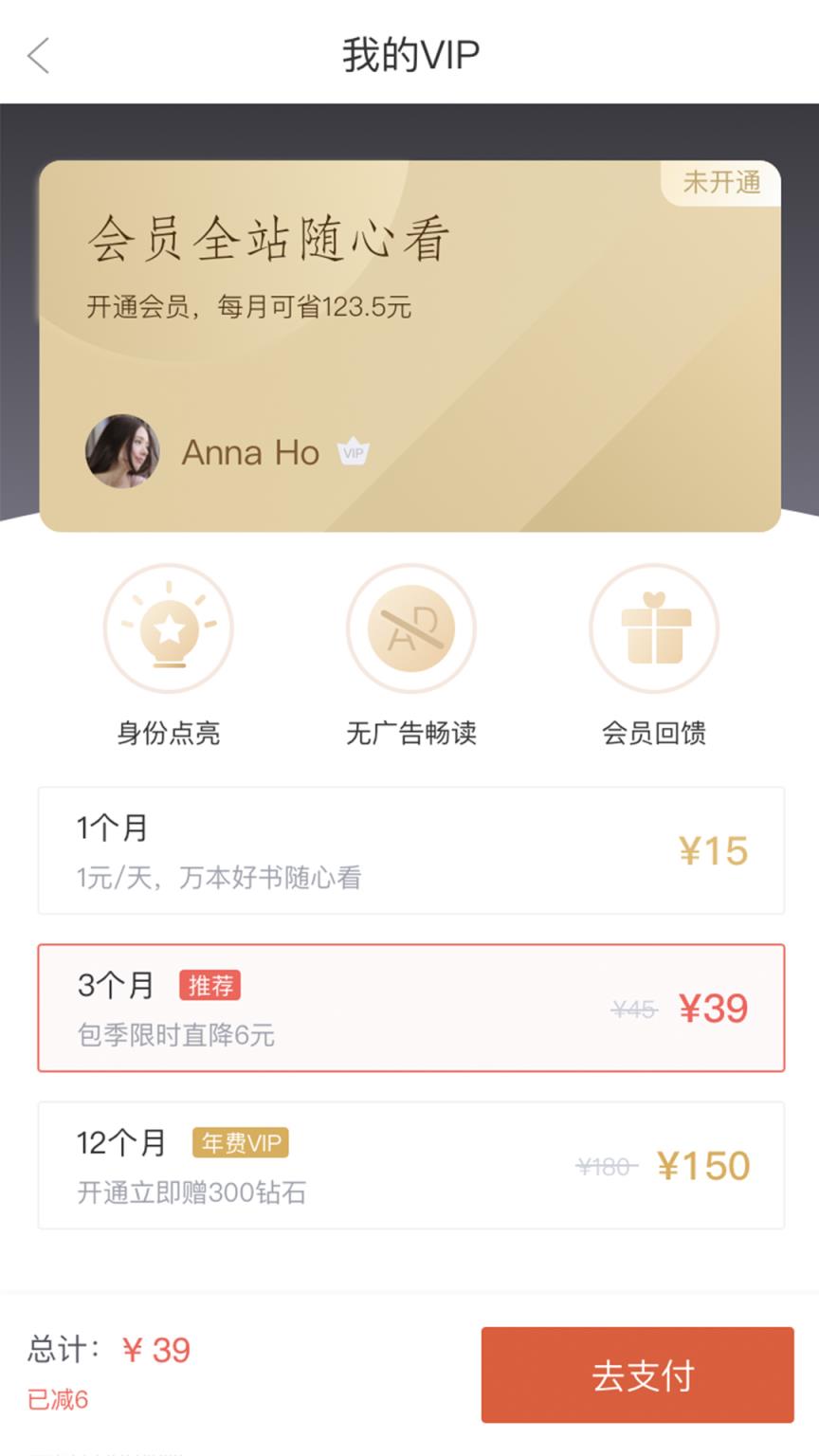Open the 会员回馈 gift icon
Screen dimensions: 819x1456
coord(654,628)
